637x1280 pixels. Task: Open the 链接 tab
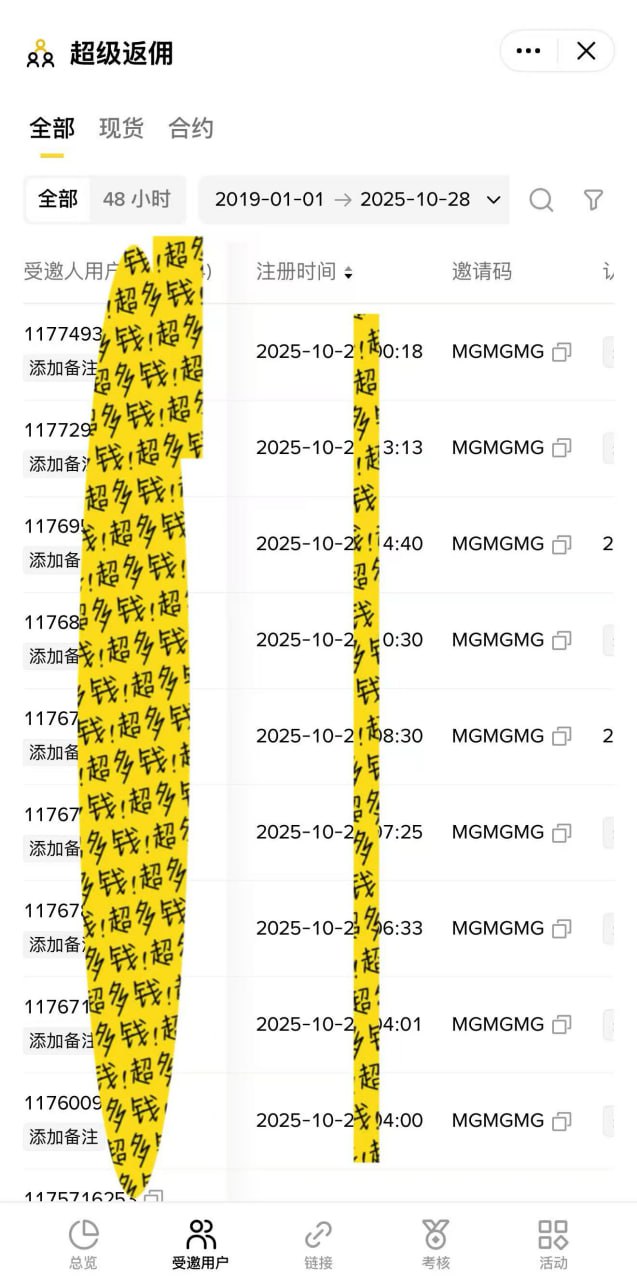318,1244
